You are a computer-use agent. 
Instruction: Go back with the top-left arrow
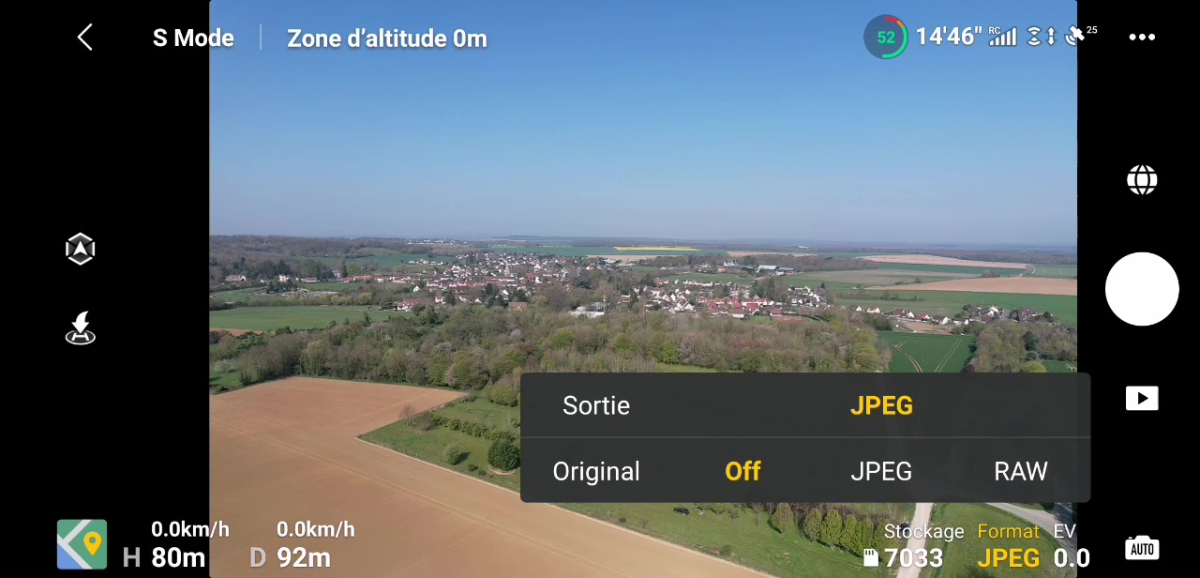(x=85, y=38)
